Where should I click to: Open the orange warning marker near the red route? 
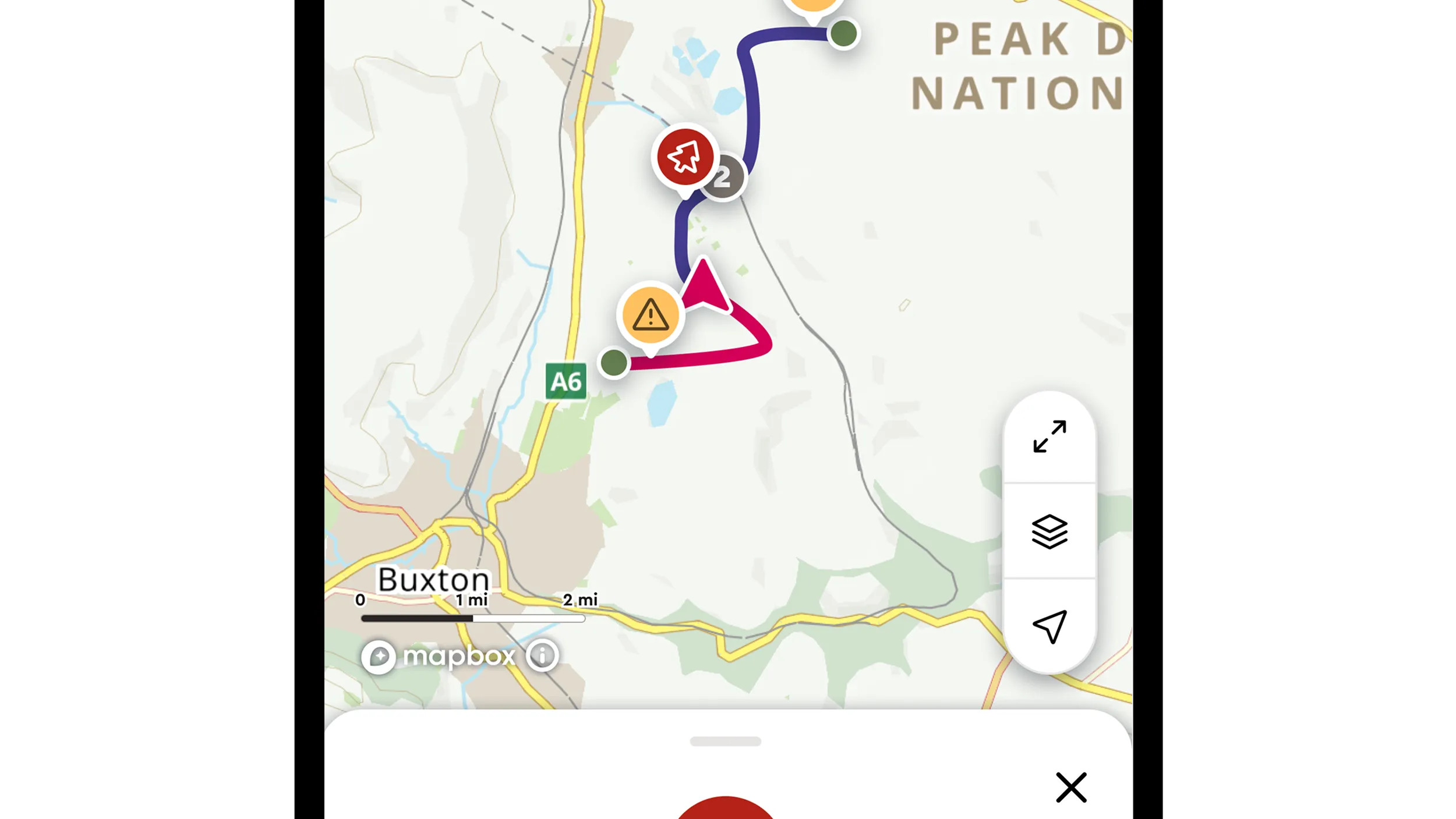click(651, 315)
